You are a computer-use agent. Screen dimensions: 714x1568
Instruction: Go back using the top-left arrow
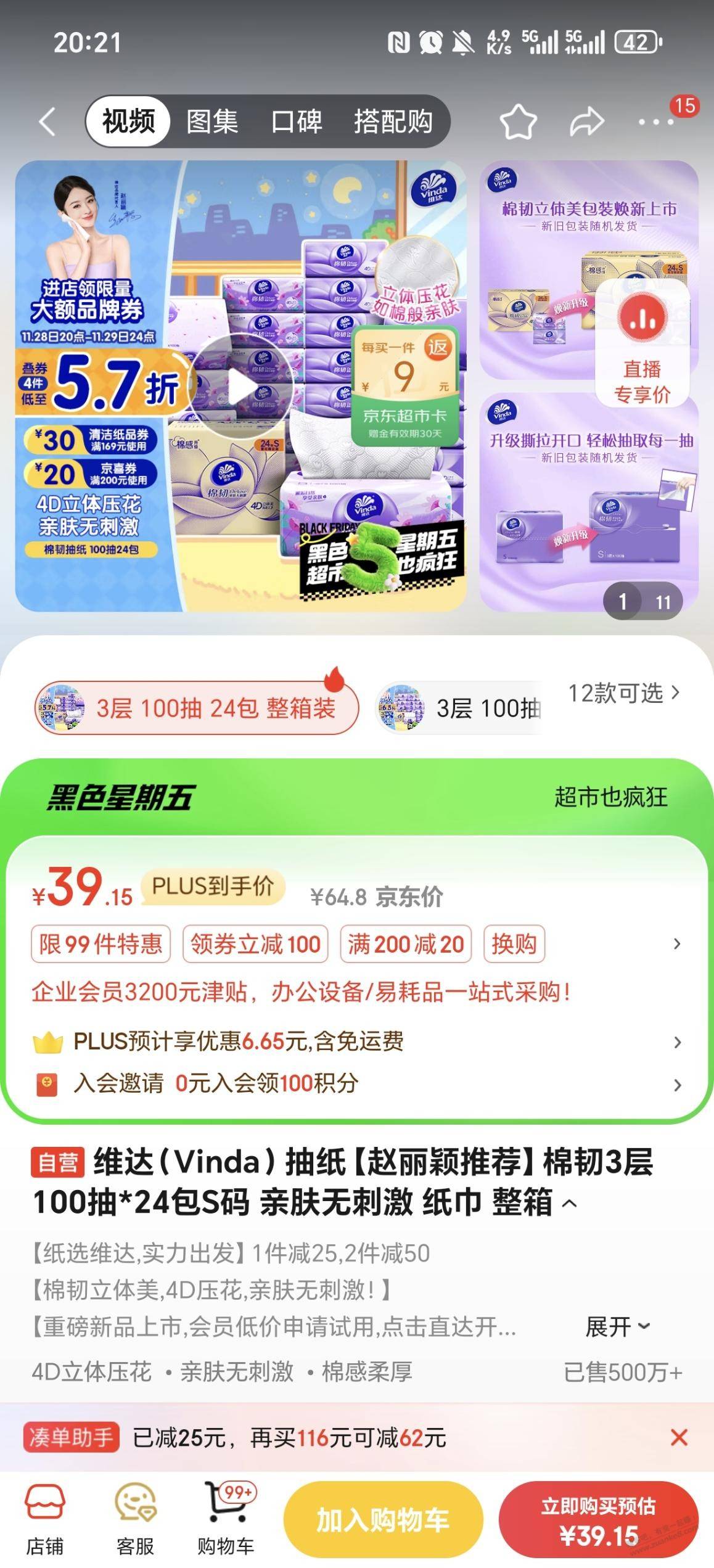47,121
